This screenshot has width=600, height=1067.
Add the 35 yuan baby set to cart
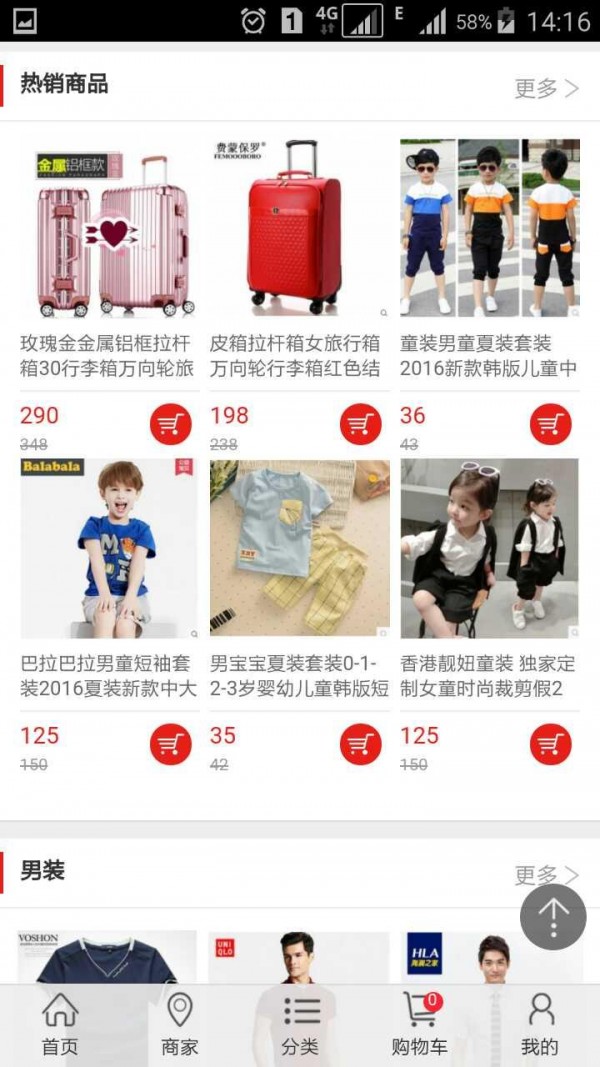coord(361,744)
